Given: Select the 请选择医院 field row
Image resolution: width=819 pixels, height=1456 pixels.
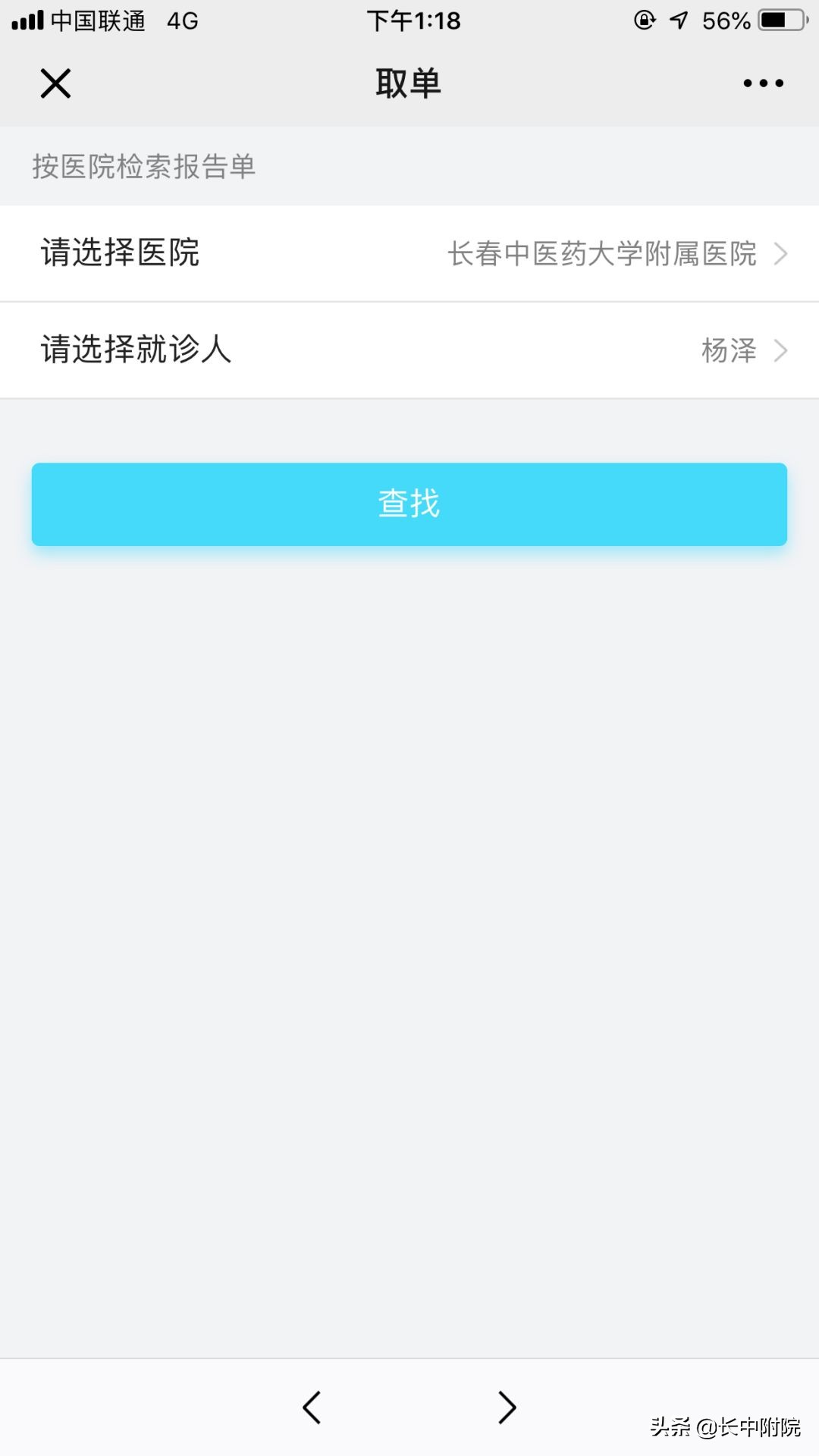Looking at the screenshot, I should pyautogui.click(x=409, y=255).
